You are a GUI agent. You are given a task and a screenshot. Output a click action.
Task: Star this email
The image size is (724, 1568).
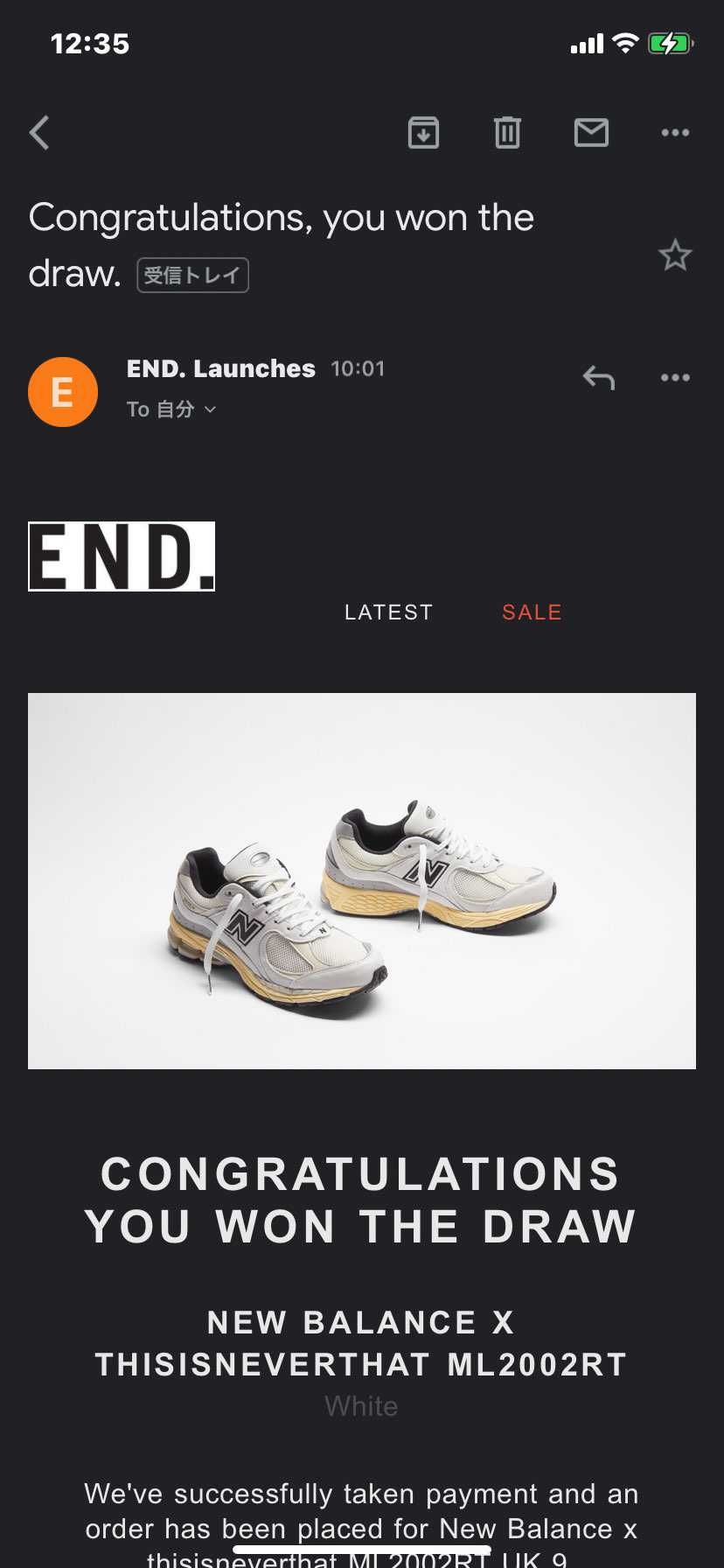pyautogui.click(x=674, y=255)
